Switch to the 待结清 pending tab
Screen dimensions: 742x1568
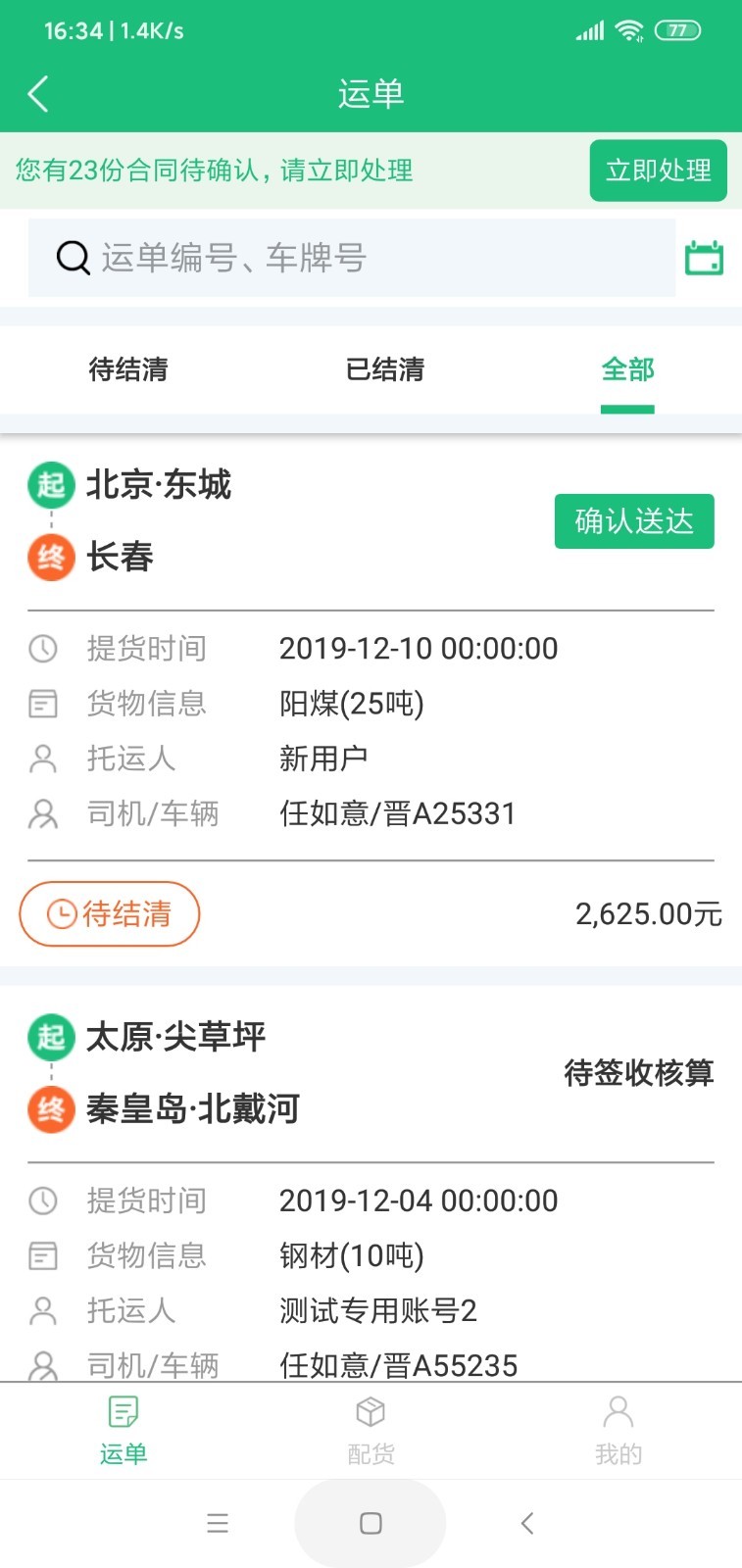(128, 370)
